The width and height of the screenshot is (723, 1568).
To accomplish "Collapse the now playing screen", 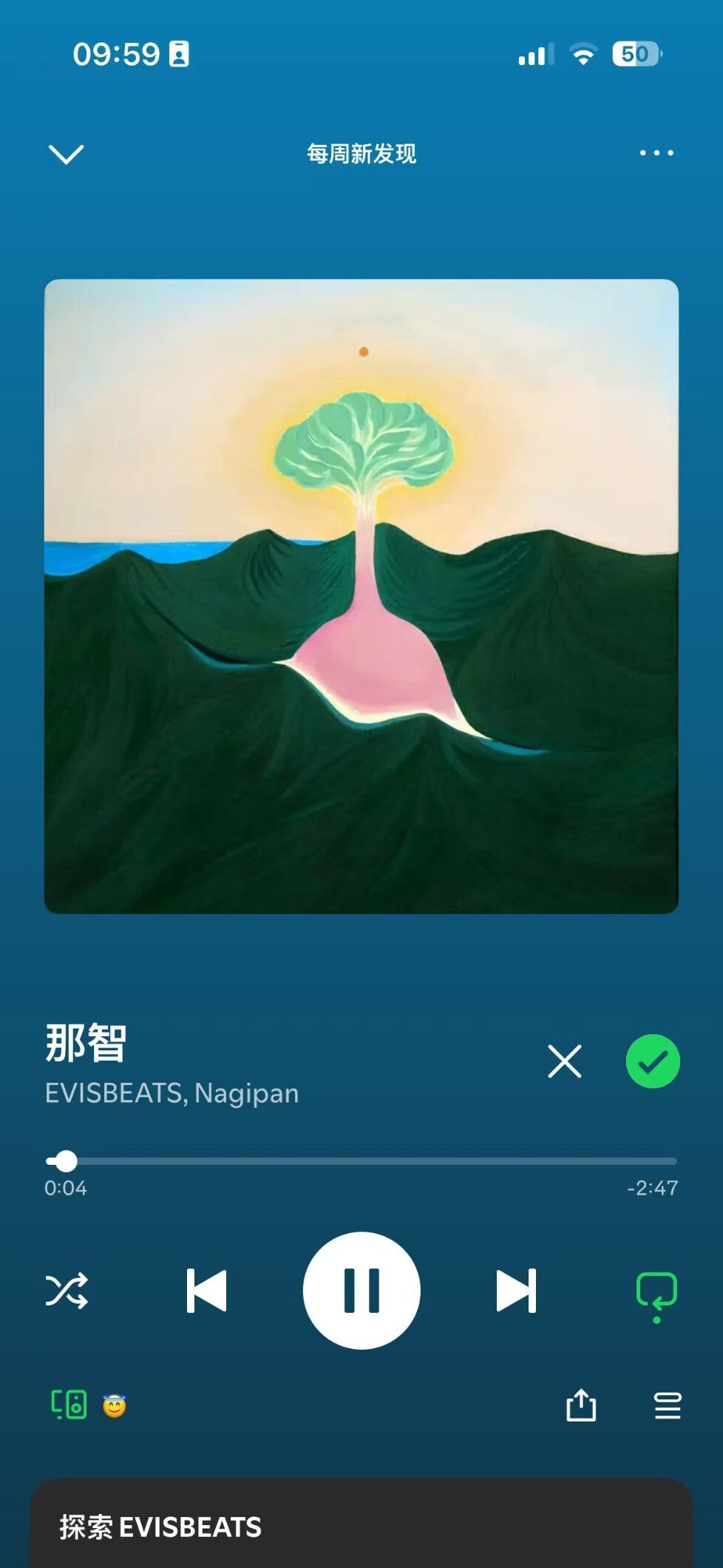I will point(66,154).
